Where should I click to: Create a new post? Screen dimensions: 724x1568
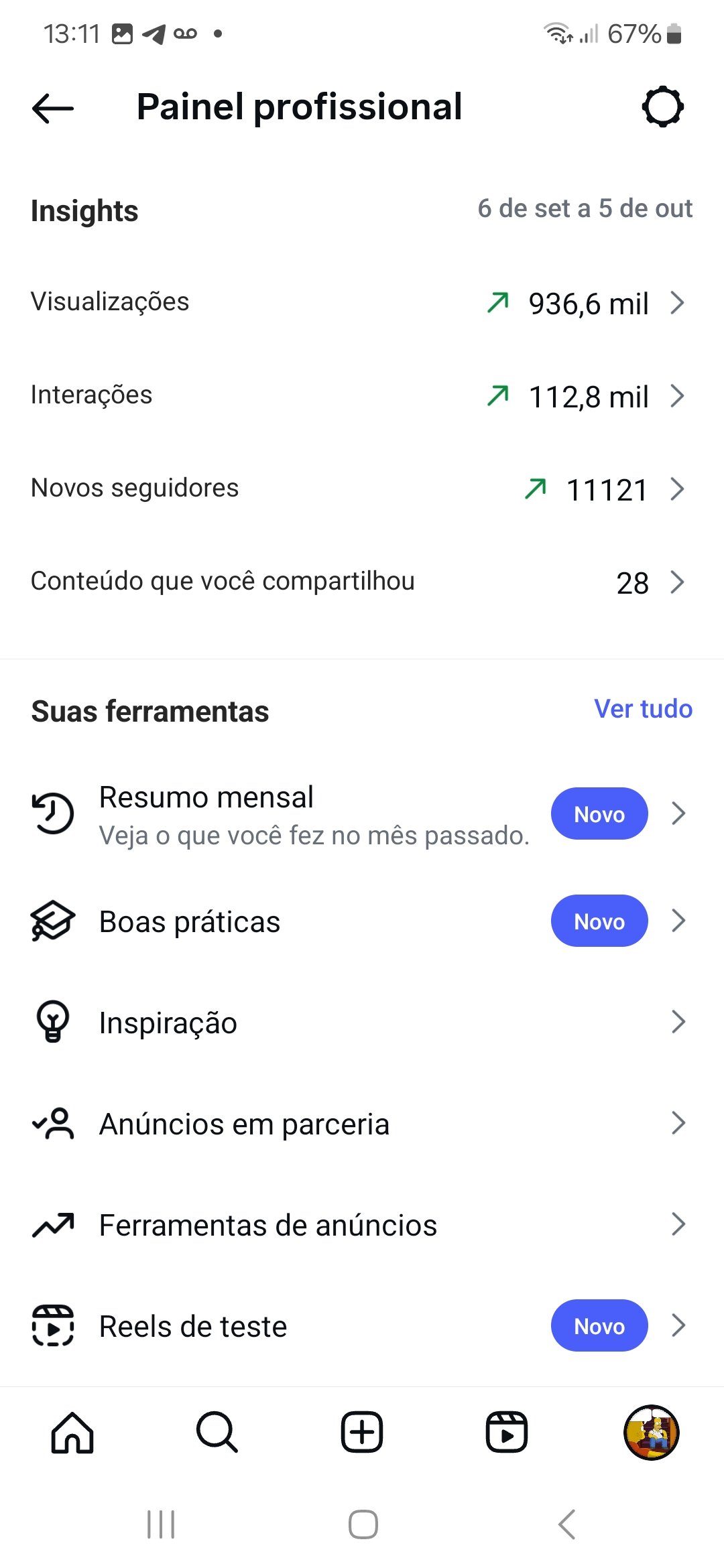point(362,1433)
